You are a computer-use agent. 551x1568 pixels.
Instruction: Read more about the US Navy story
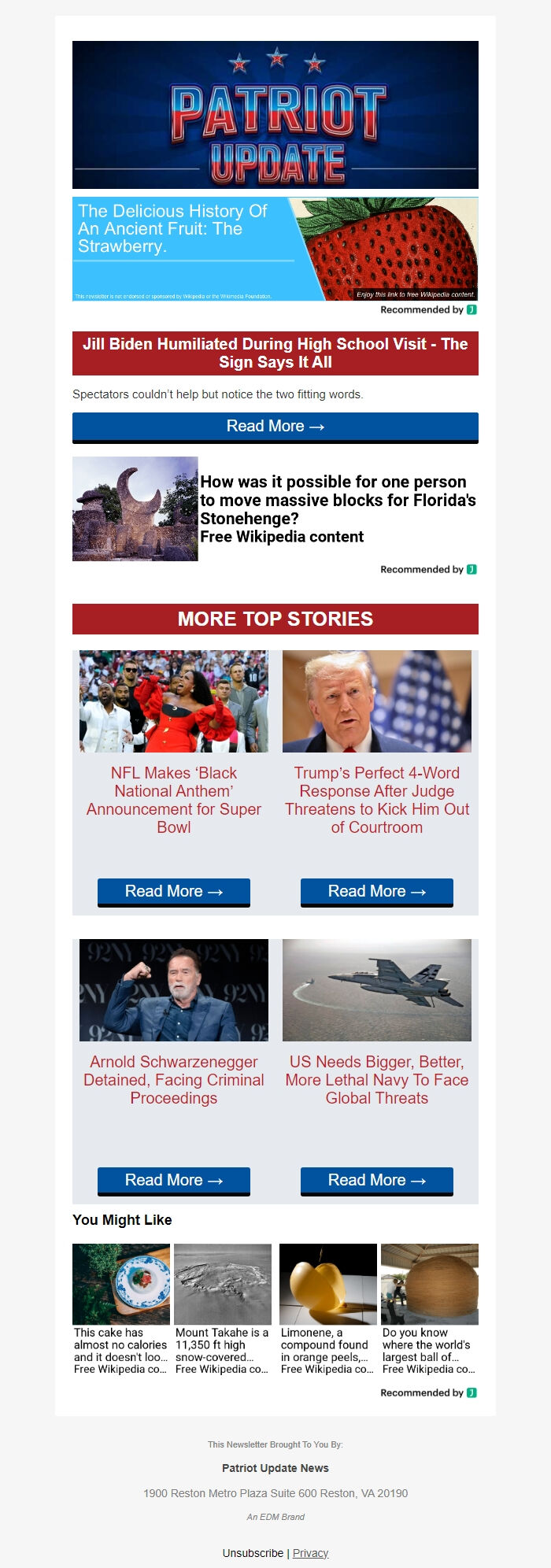[x=376, y=1181]
